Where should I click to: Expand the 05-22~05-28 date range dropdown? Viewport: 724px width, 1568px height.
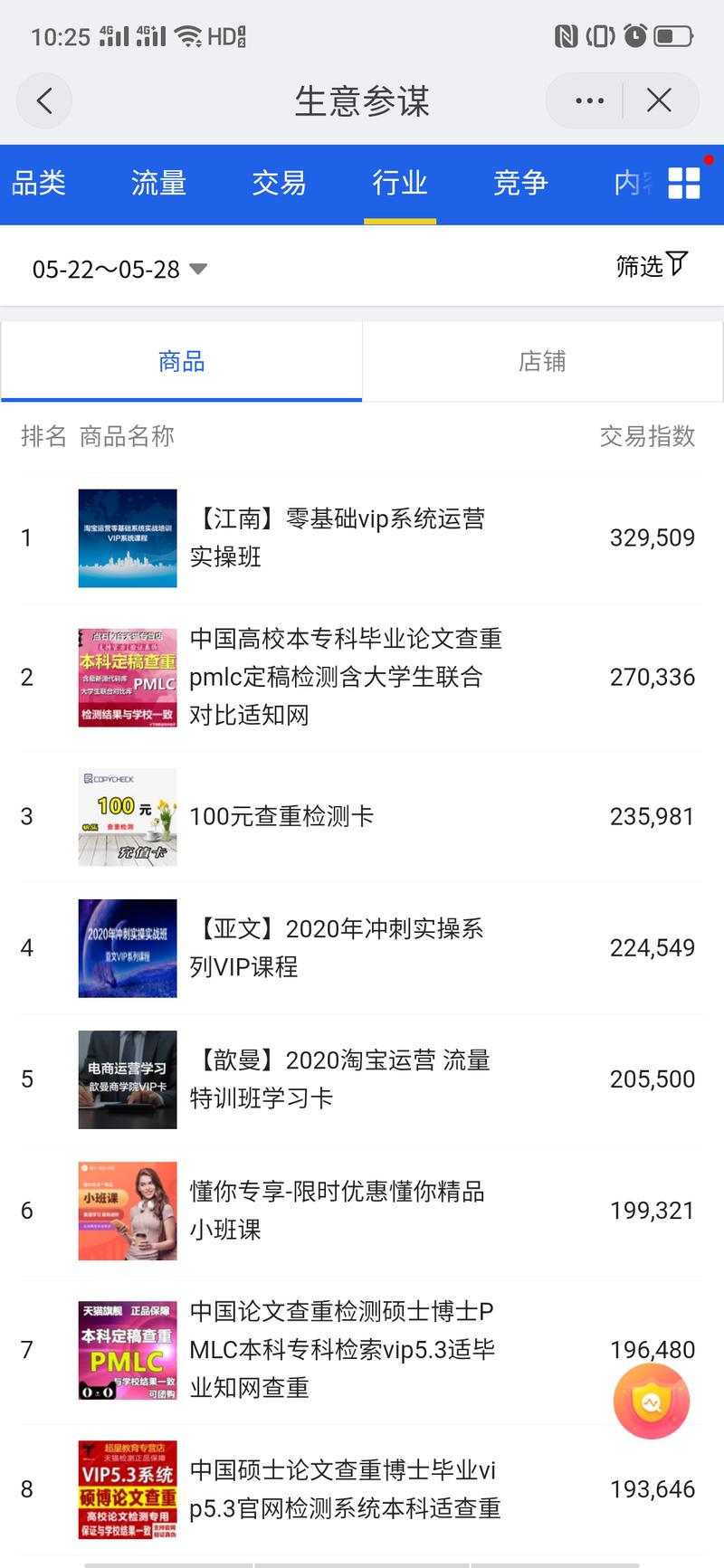point(109,268)
